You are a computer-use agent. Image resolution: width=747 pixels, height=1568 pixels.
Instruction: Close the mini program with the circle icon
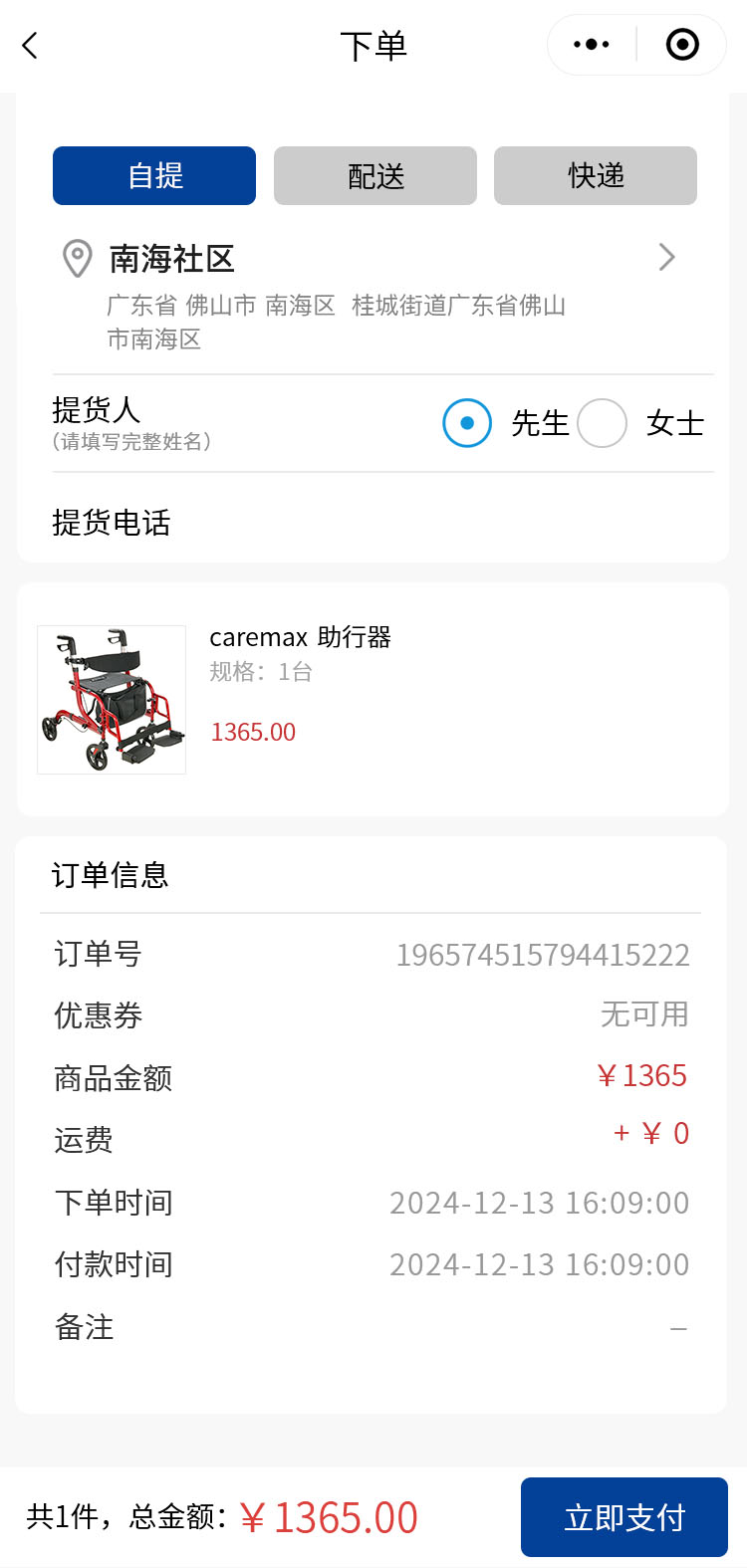point(682,45)
